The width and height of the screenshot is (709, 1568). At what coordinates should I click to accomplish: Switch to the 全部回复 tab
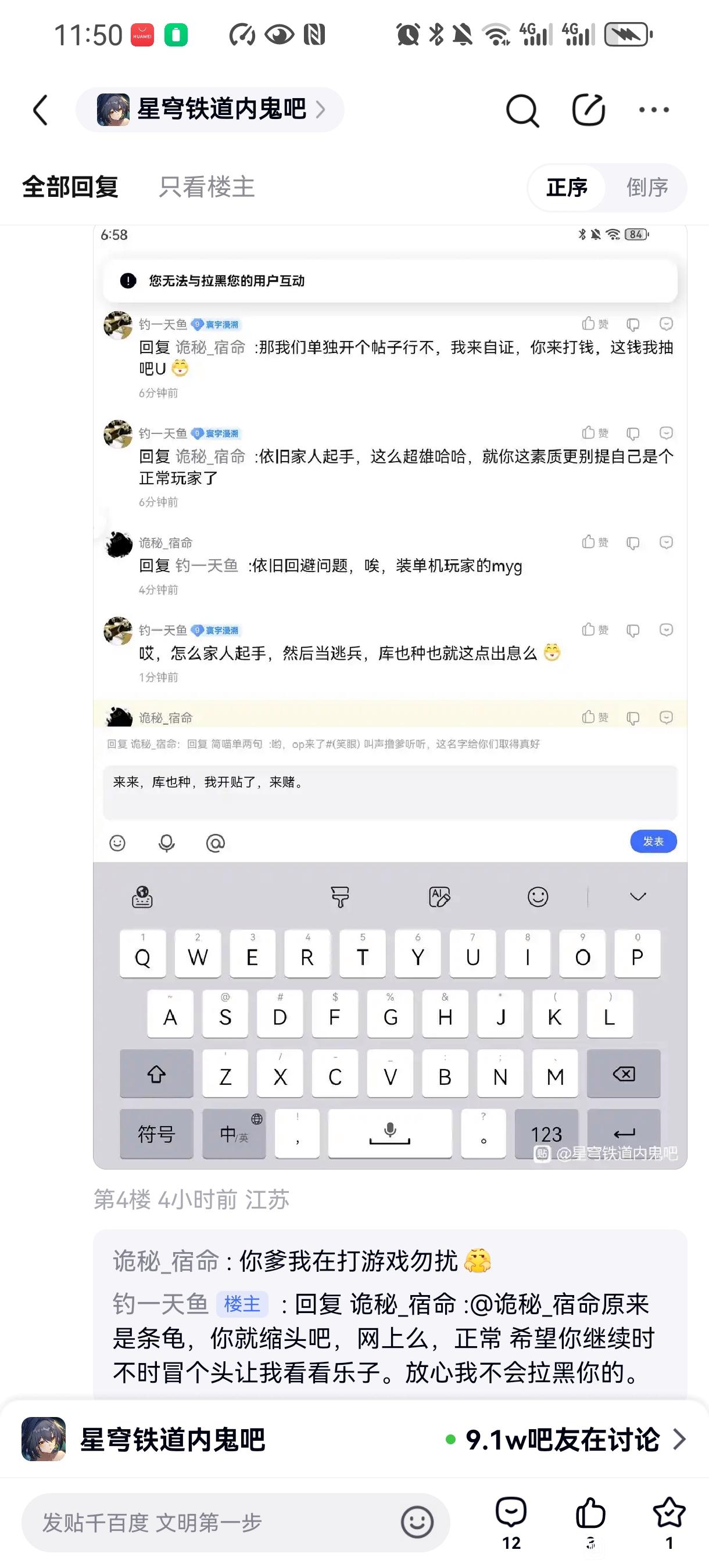tap(70, 187)
